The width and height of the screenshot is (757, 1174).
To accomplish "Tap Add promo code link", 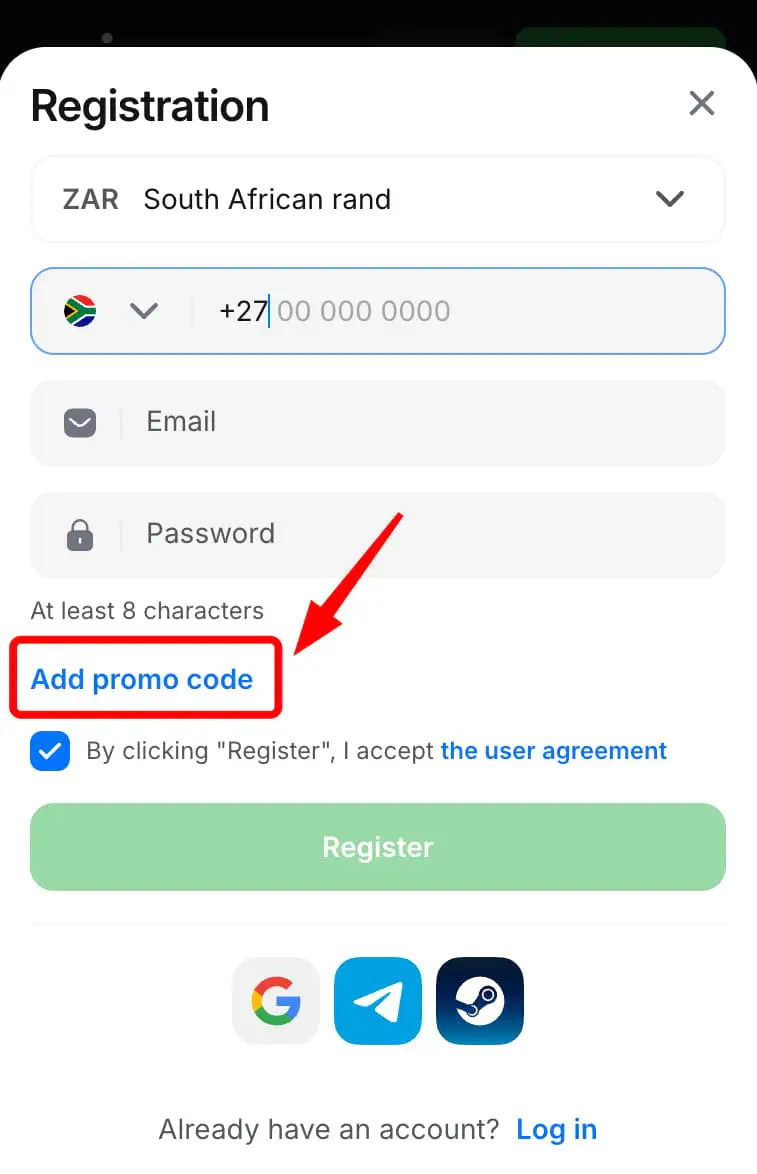I will (x=142, y=680).
